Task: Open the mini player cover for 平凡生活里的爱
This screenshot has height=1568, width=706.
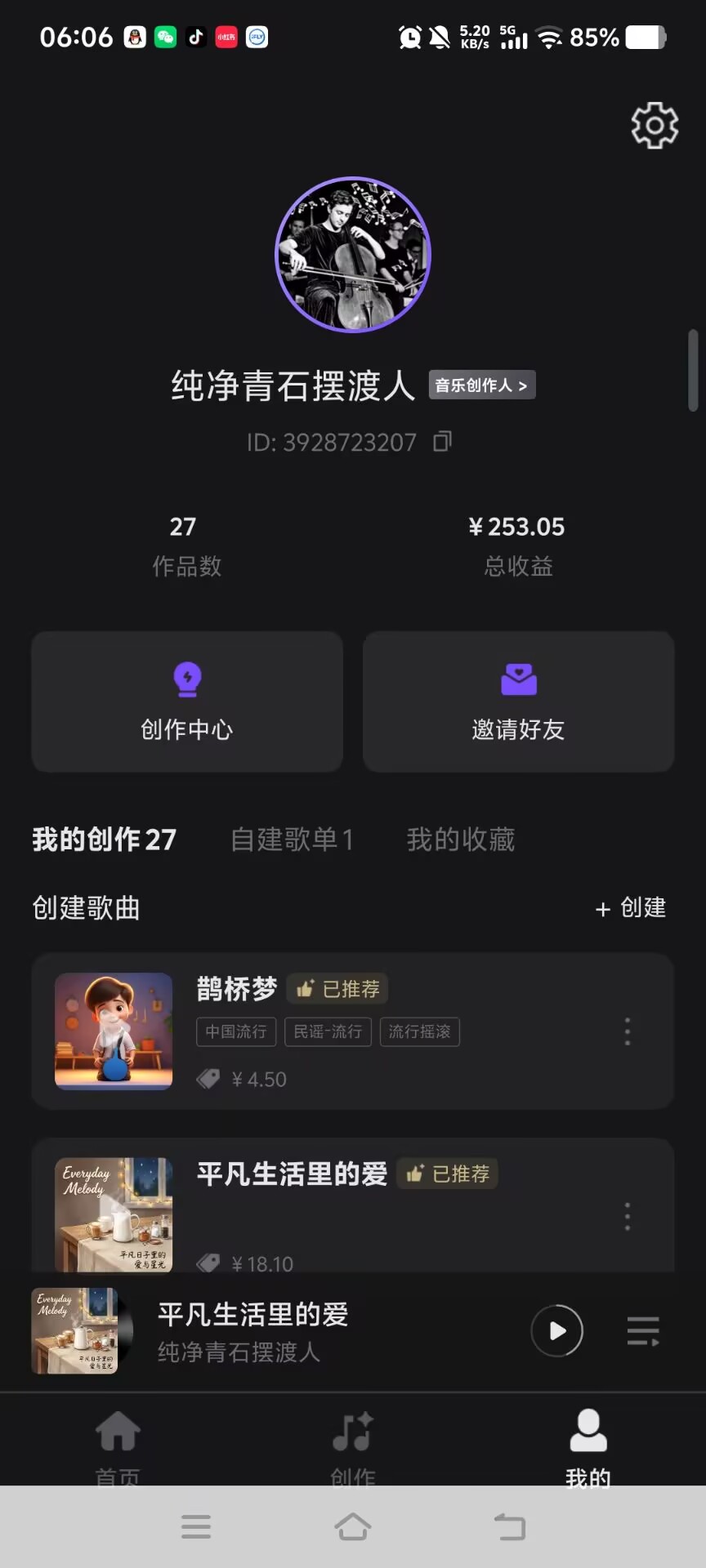Action: point(75,1331)
